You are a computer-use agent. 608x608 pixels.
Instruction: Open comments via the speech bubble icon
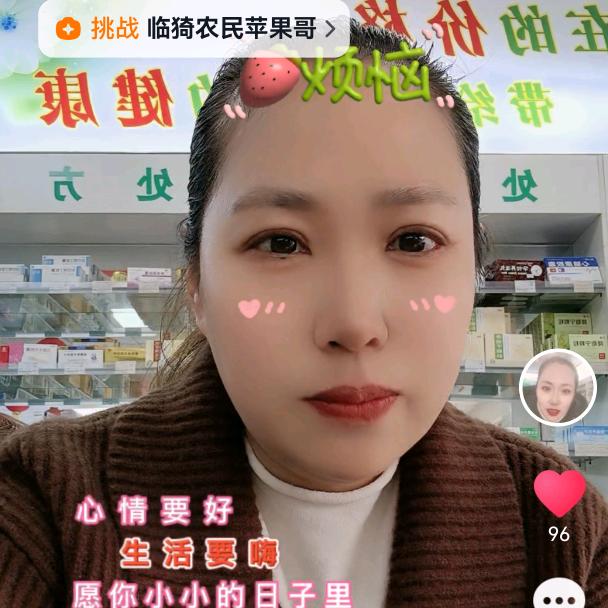pyautogui.click(x=559, y=594)
